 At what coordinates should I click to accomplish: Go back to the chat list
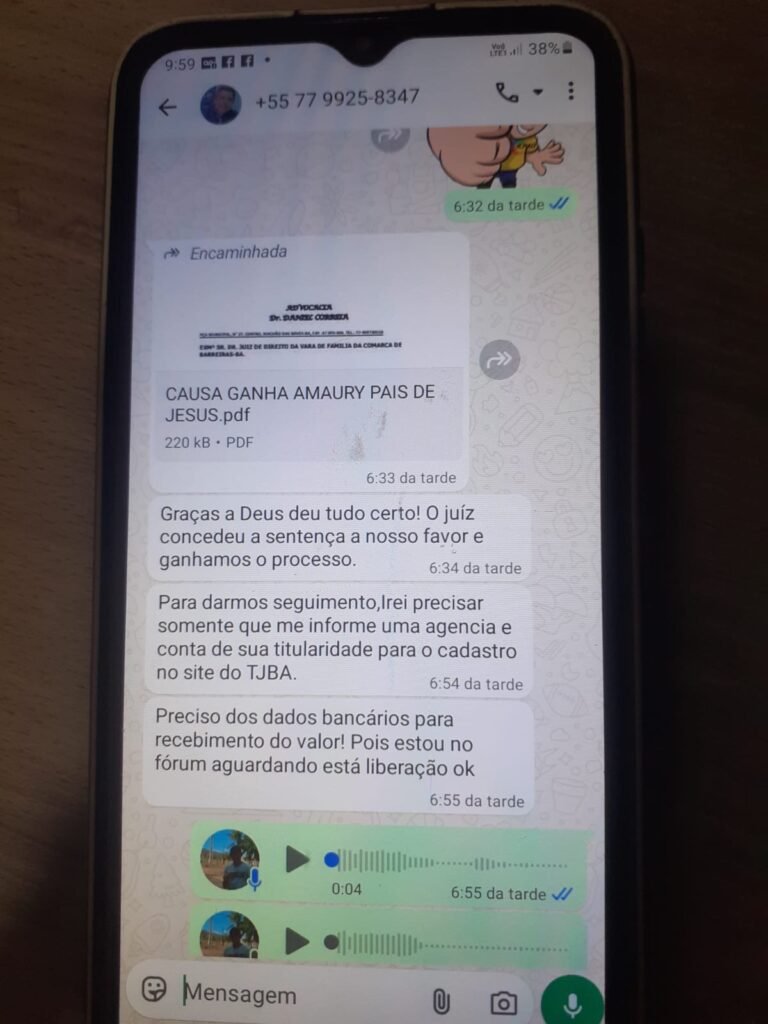(x=168, y=107)
